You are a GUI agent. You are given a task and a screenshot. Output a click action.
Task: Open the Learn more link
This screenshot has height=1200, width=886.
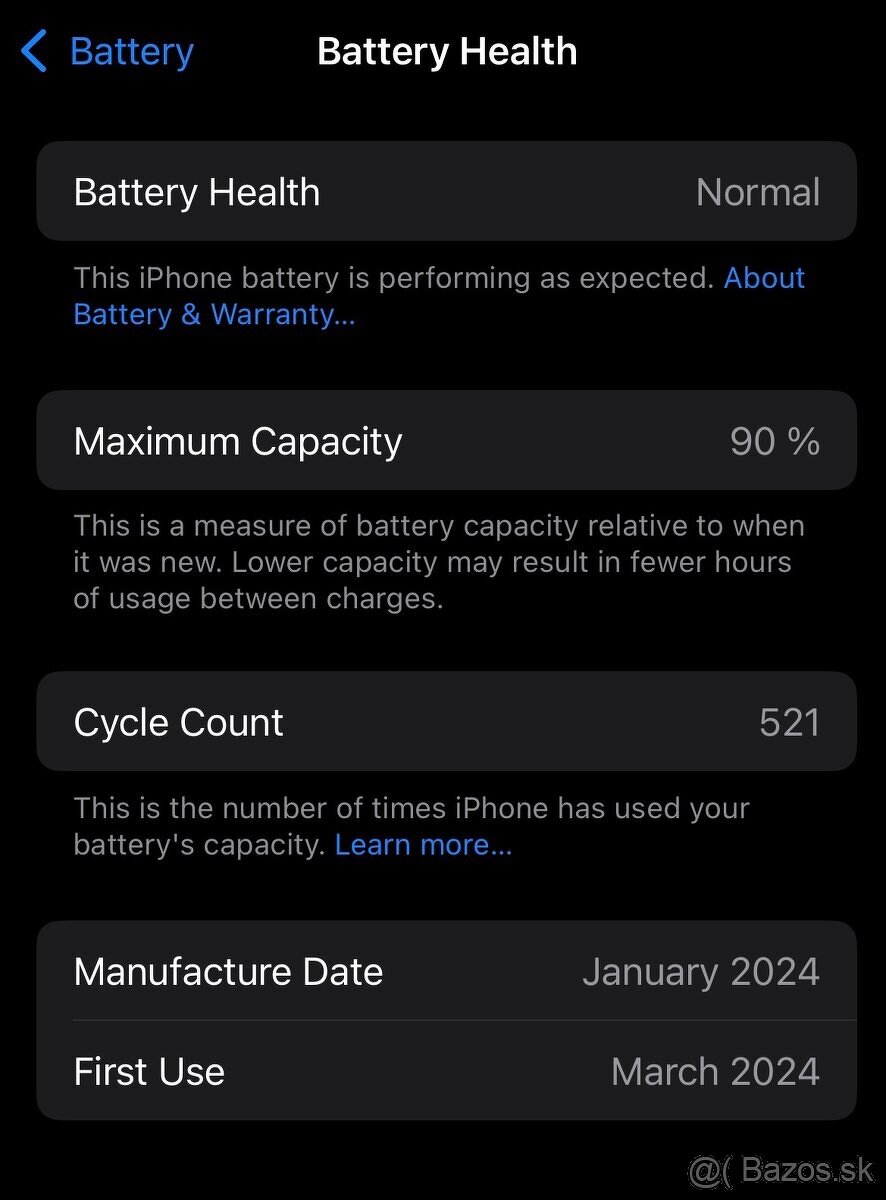(x=423, y=844)
